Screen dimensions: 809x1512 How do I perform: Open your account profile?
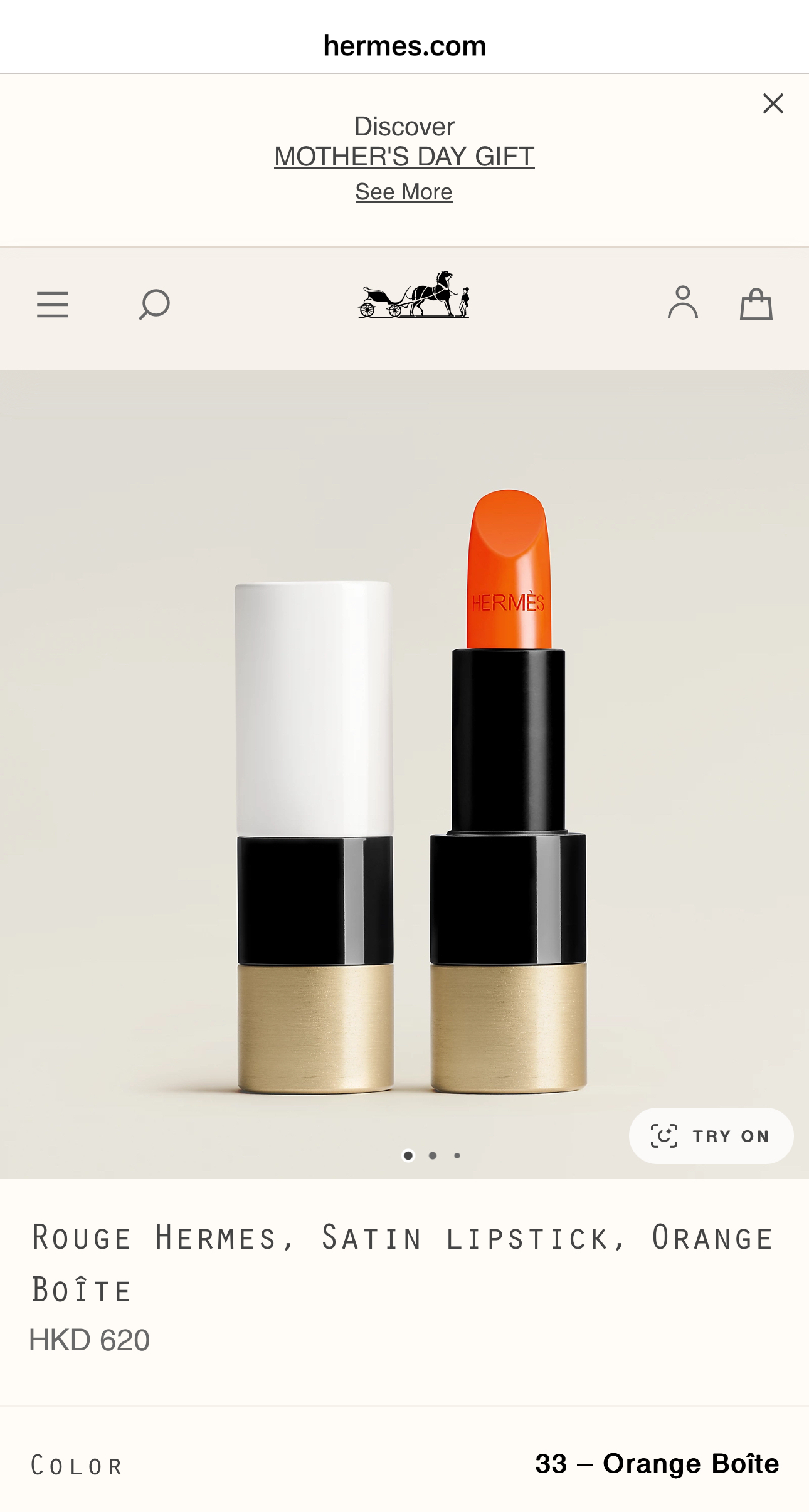coord(683,304)
